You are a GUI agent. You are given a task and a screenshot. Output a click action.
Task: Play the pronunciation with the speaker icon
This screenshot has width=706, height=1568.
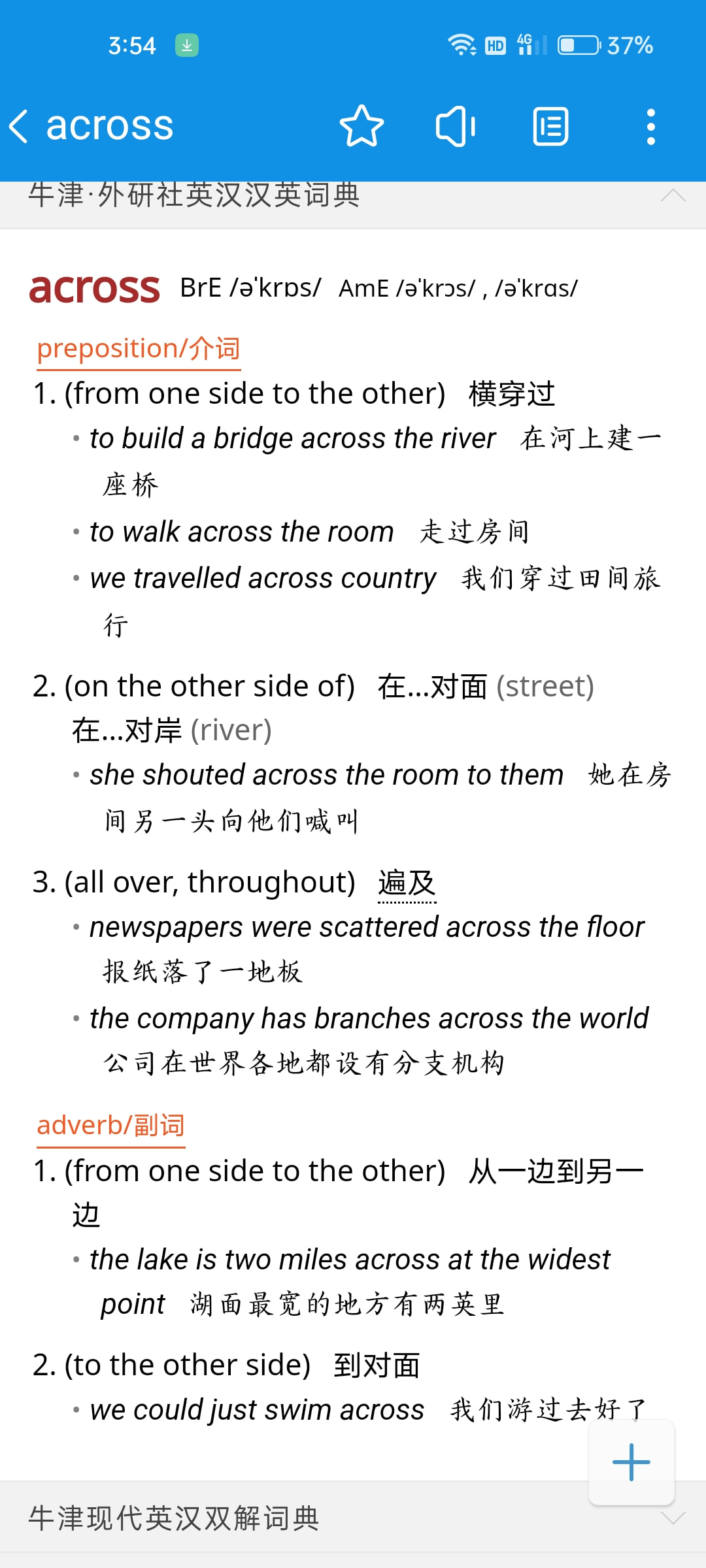[x=456, y=126]
